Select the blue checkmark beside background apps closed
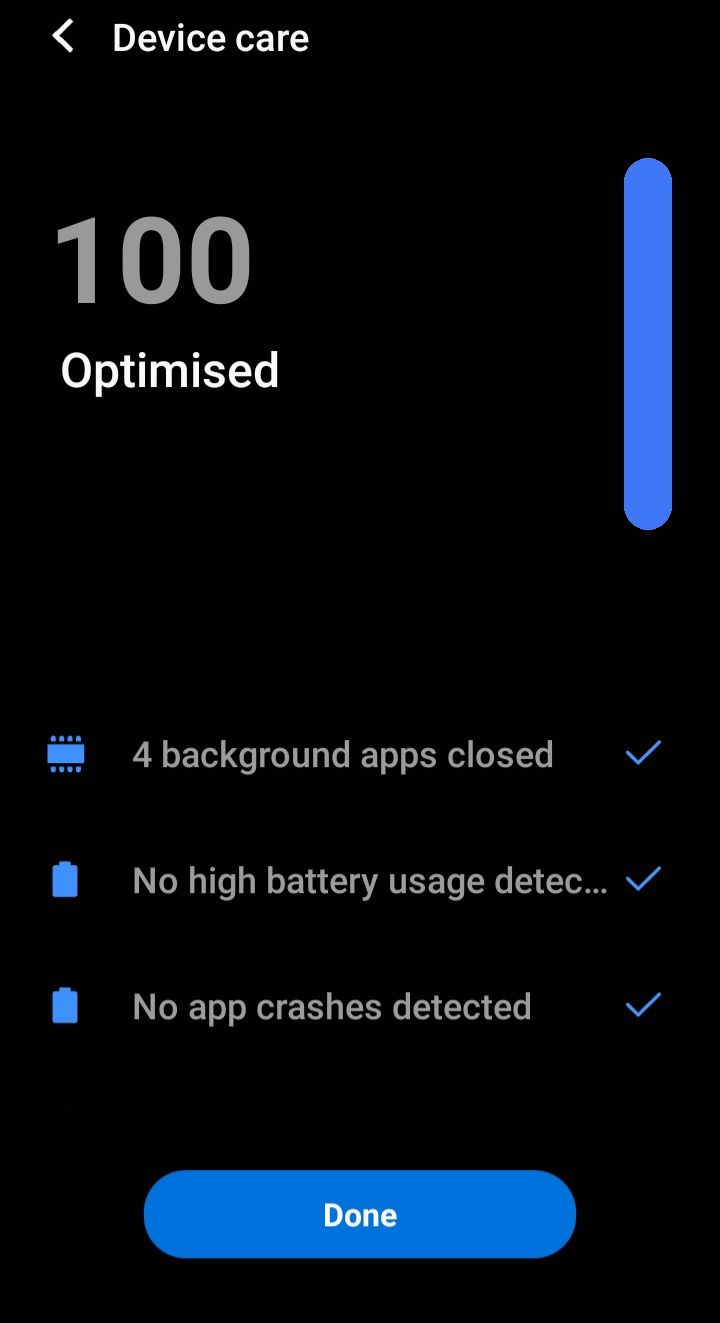 (x=643, y=753)
